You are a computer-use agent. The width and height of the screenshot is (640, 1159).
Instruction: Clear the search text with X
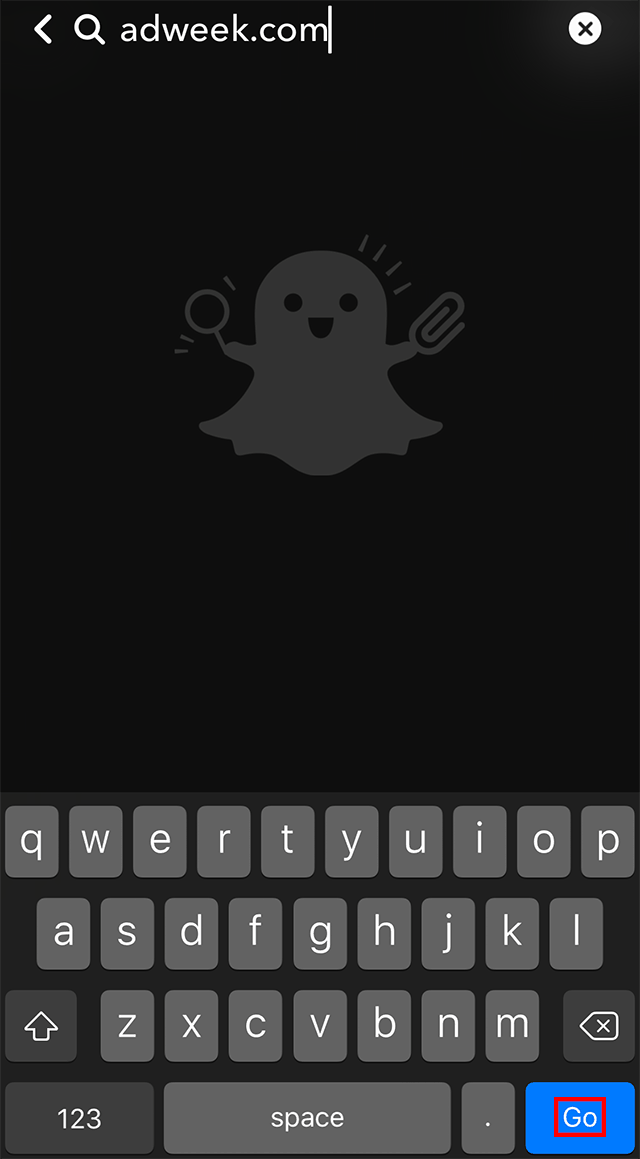point(585,29)
